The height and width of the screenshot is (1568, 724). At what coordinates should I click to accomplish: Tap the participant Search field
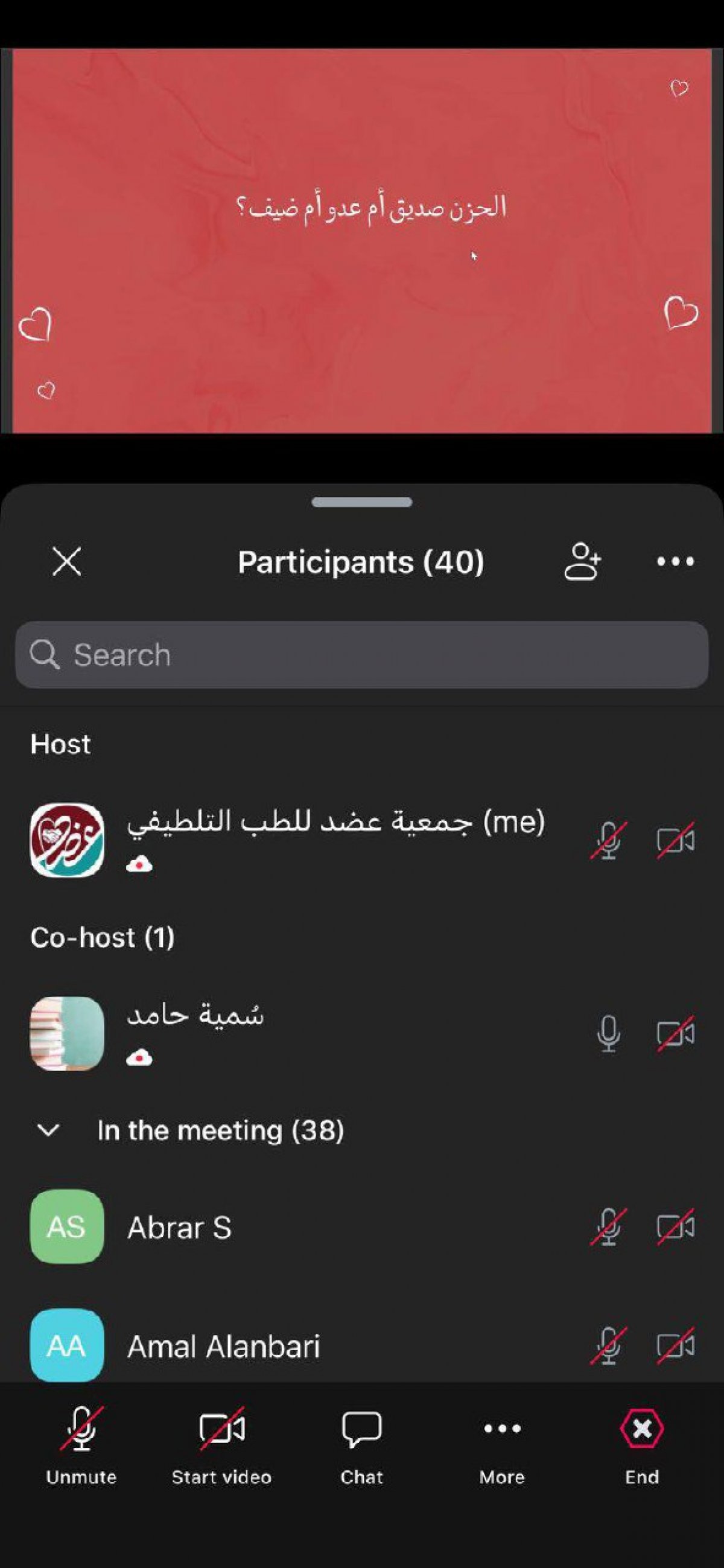click(x=362, y=655)
